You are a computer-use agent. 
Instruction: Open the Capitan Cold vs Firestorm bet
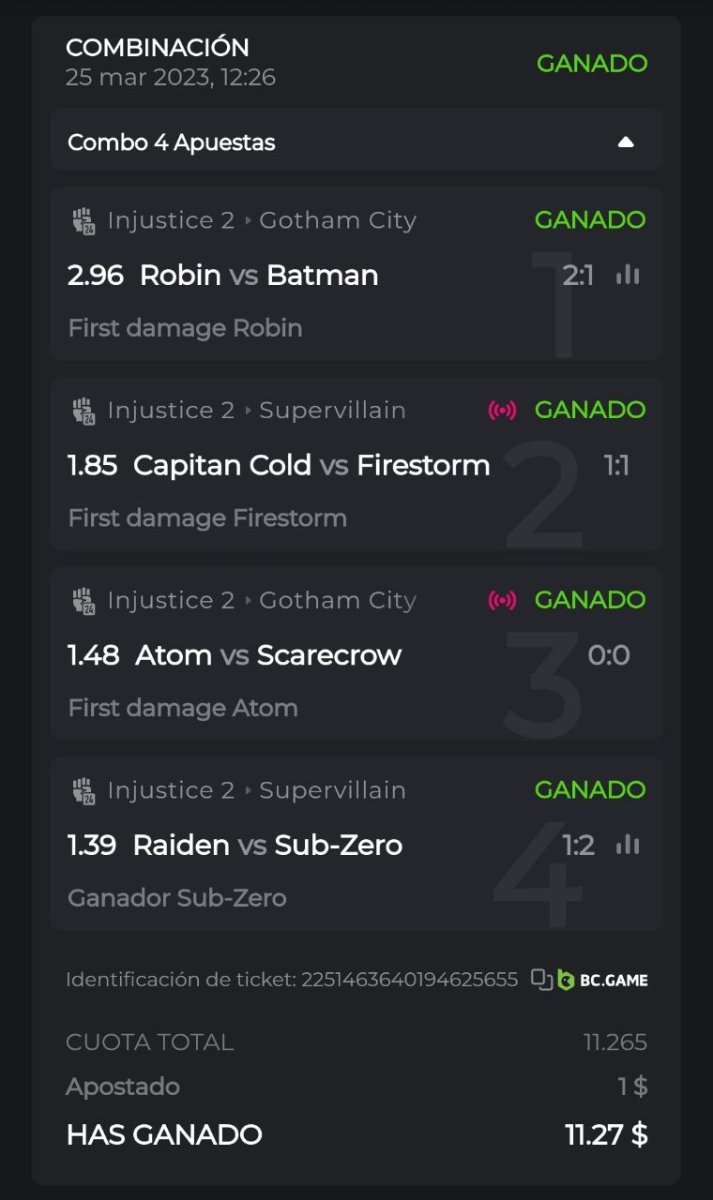tap(311, 465)
